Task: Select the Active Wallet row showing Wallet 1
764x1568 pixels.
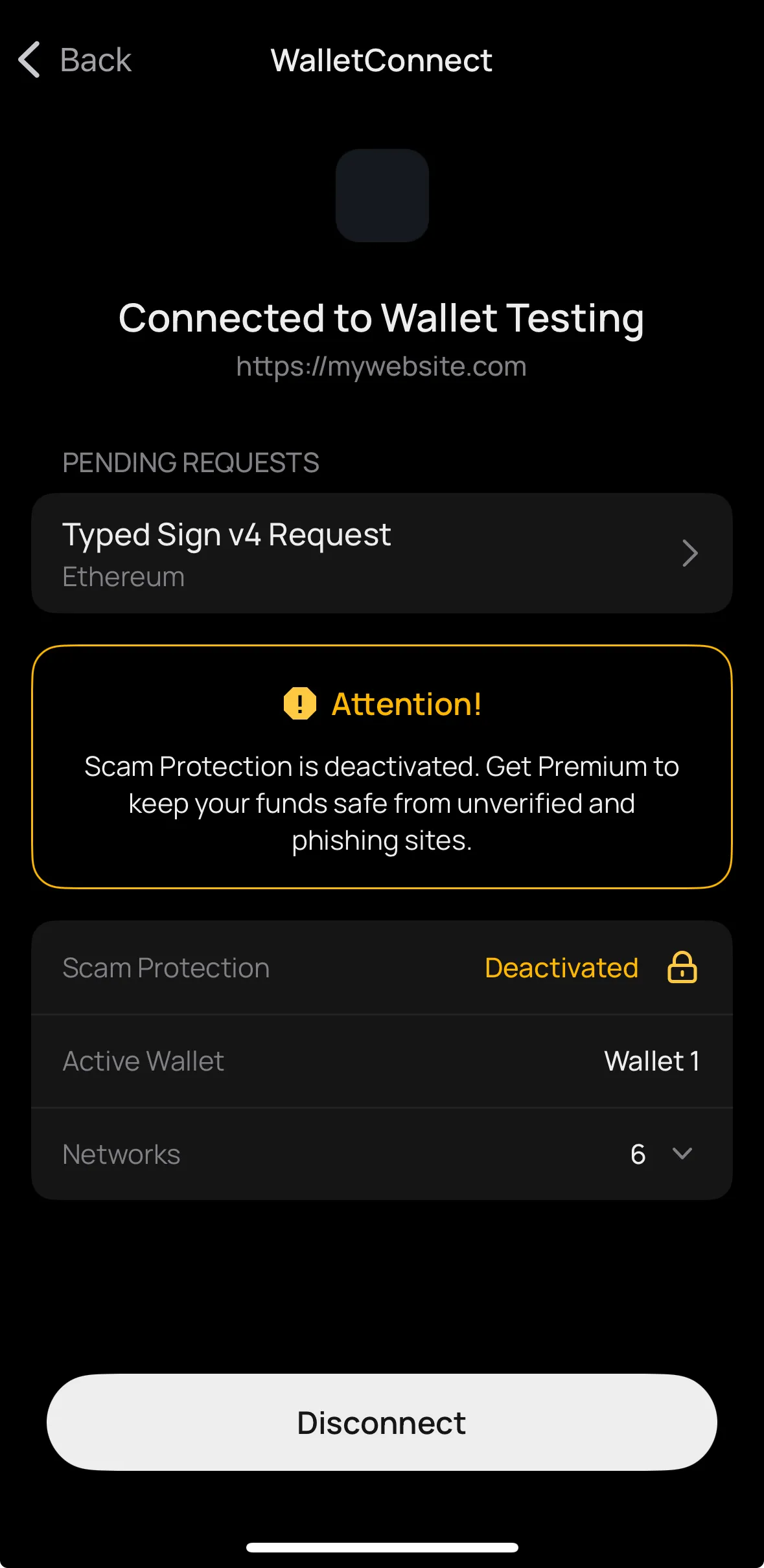Action: tap(382, 1060)
